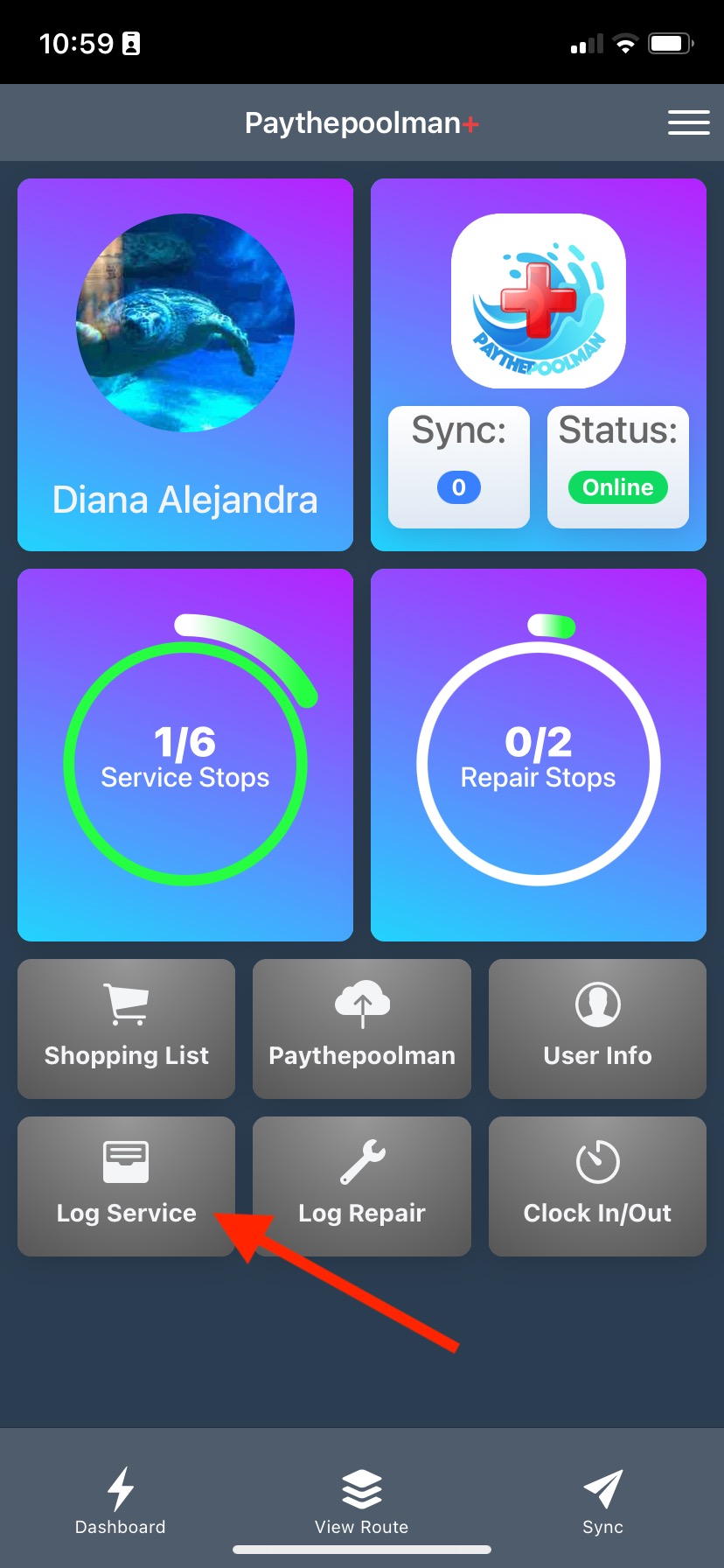Select Log Service

tap(127, 1186)
